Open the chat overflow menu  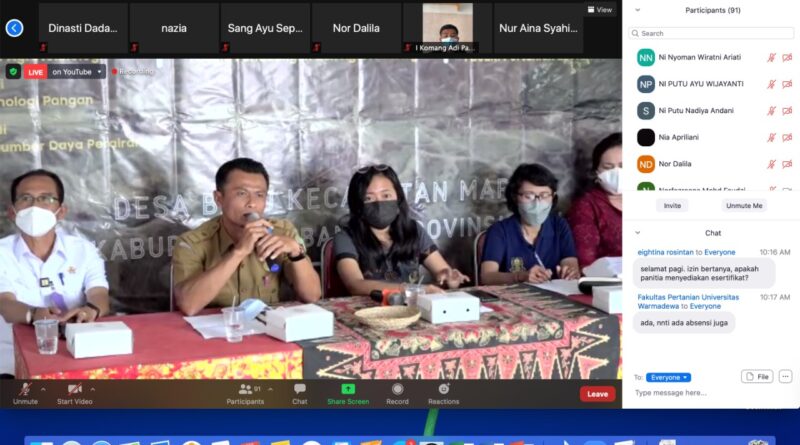(785, 377)
